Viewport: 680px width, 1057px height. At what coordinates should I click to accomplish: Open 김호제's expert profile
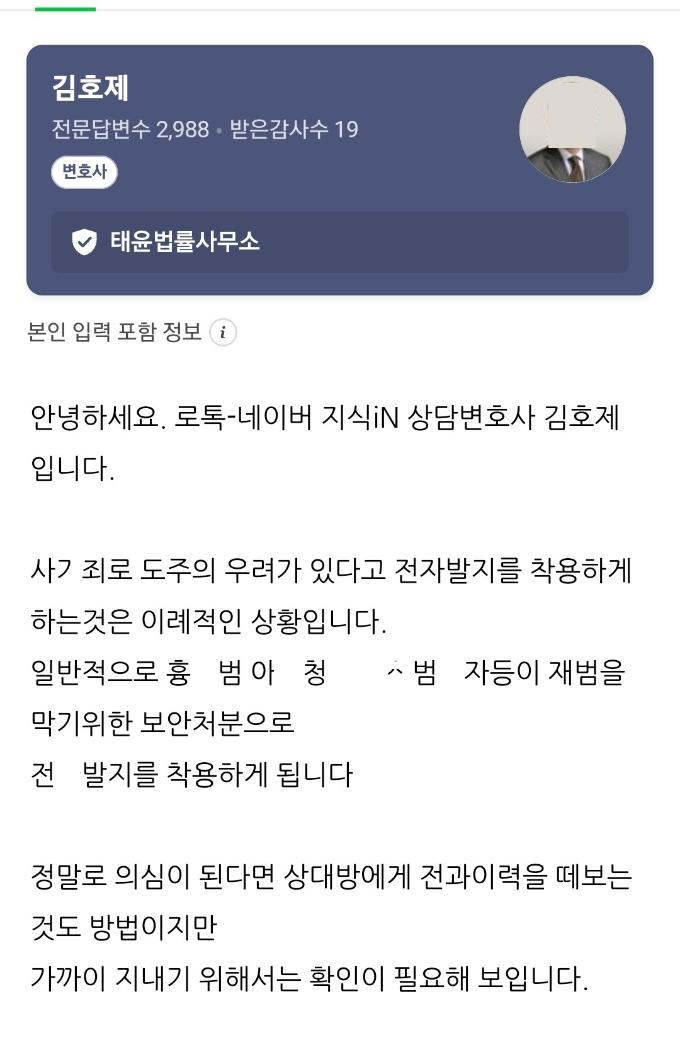[x=91, y=87]
